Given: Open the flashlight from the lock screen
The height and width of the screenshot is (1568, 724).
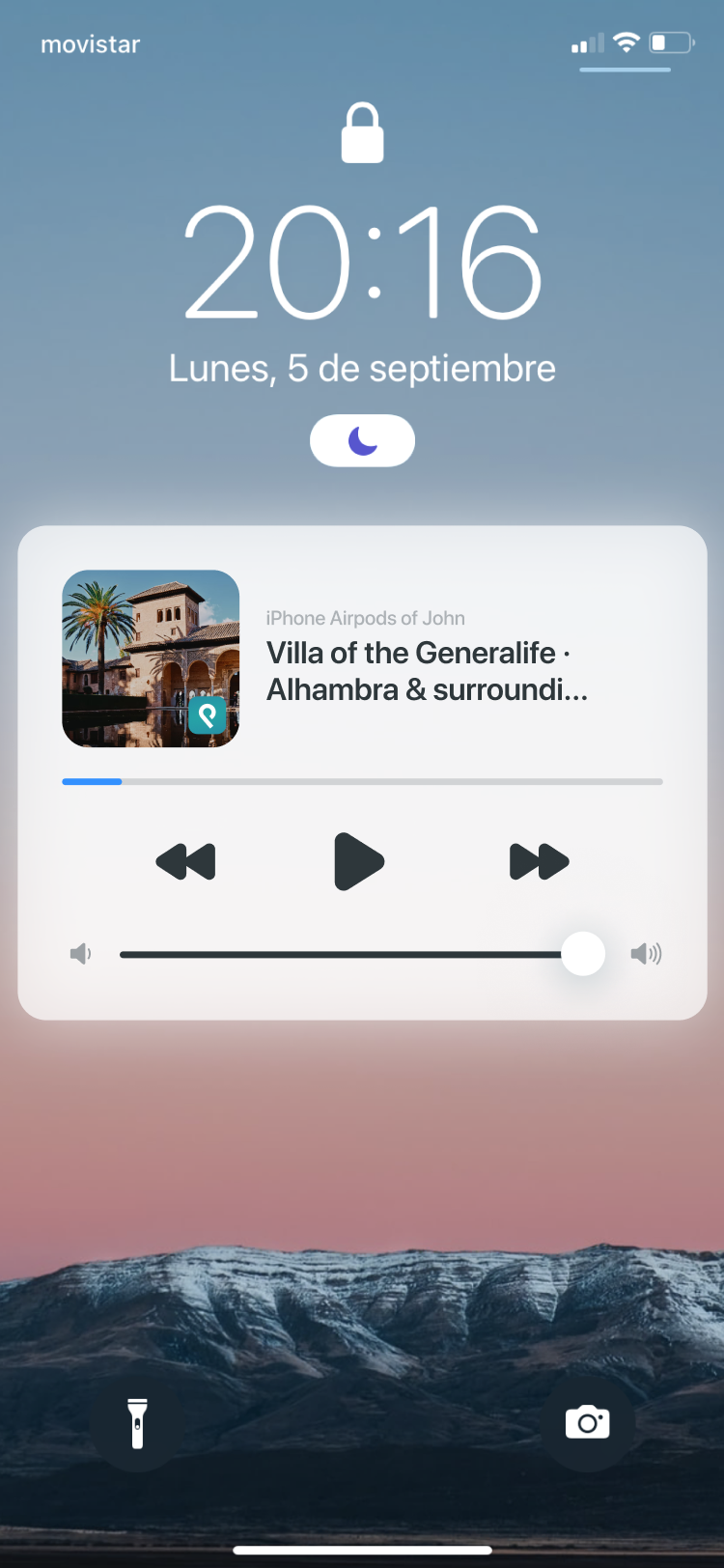Looking at the screenshot, I should (x=138, y=1422).
